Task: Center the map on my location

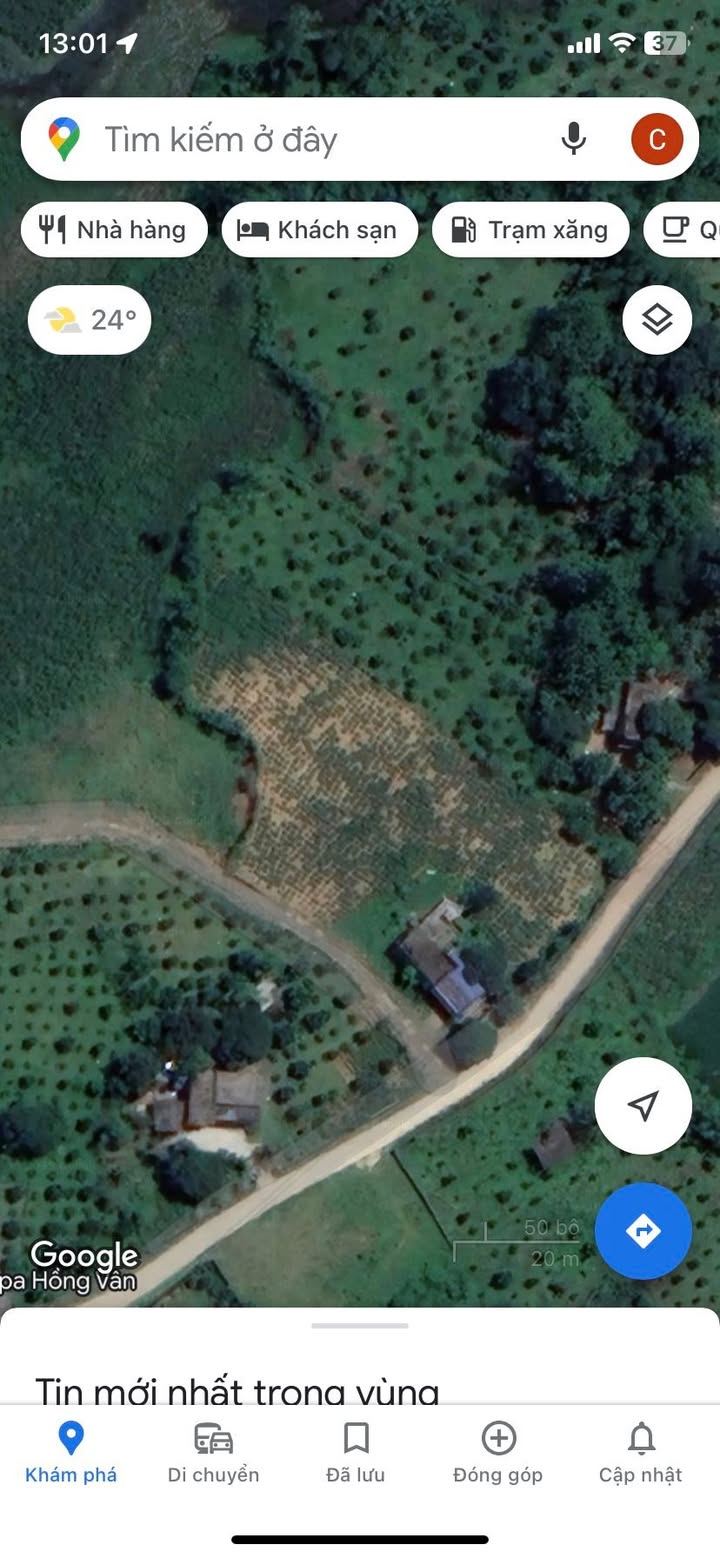Action: pos(643,1106)
